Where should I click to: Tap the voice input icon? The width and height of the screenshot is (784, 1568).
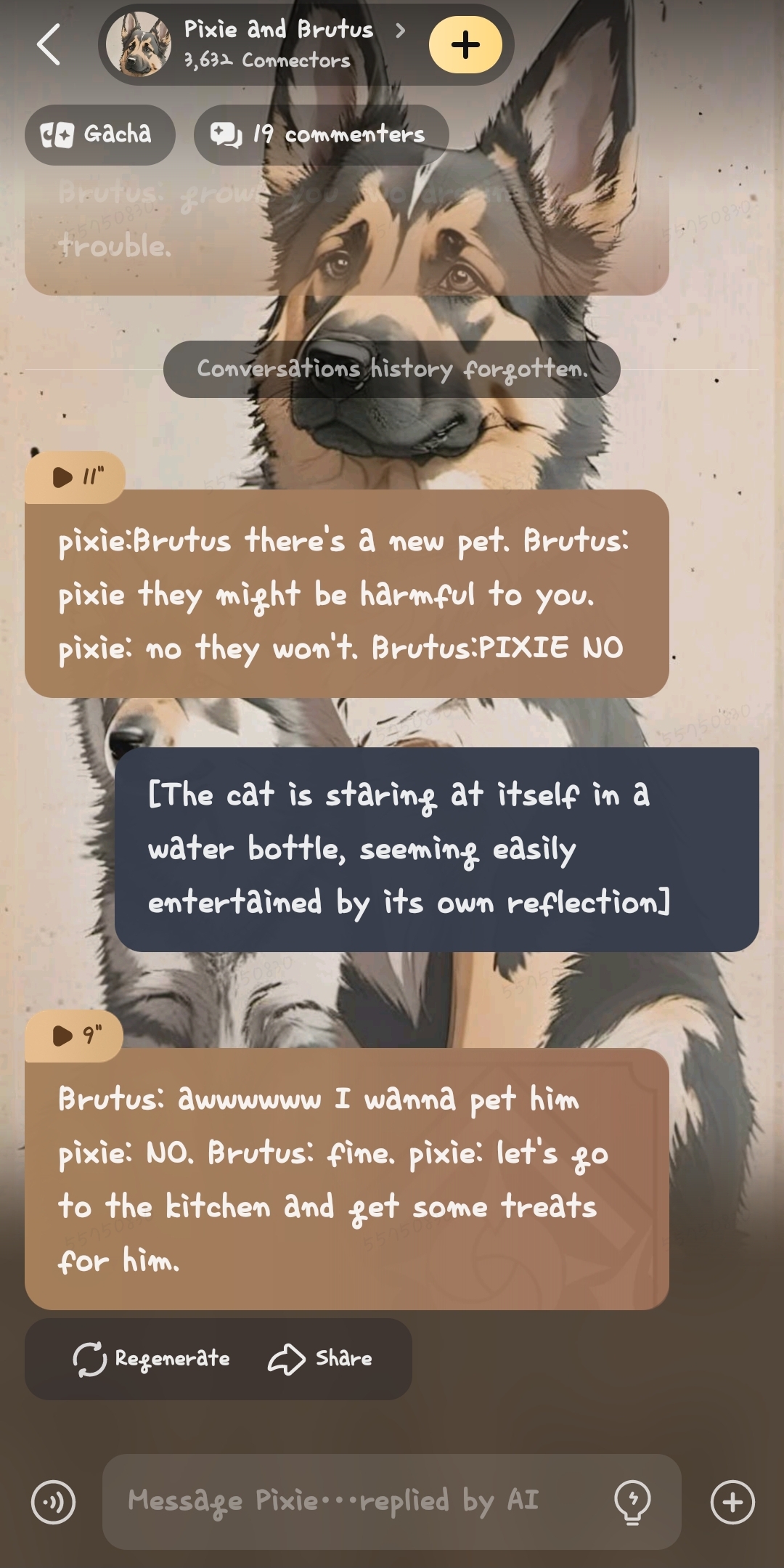[x=53, y=1501]
